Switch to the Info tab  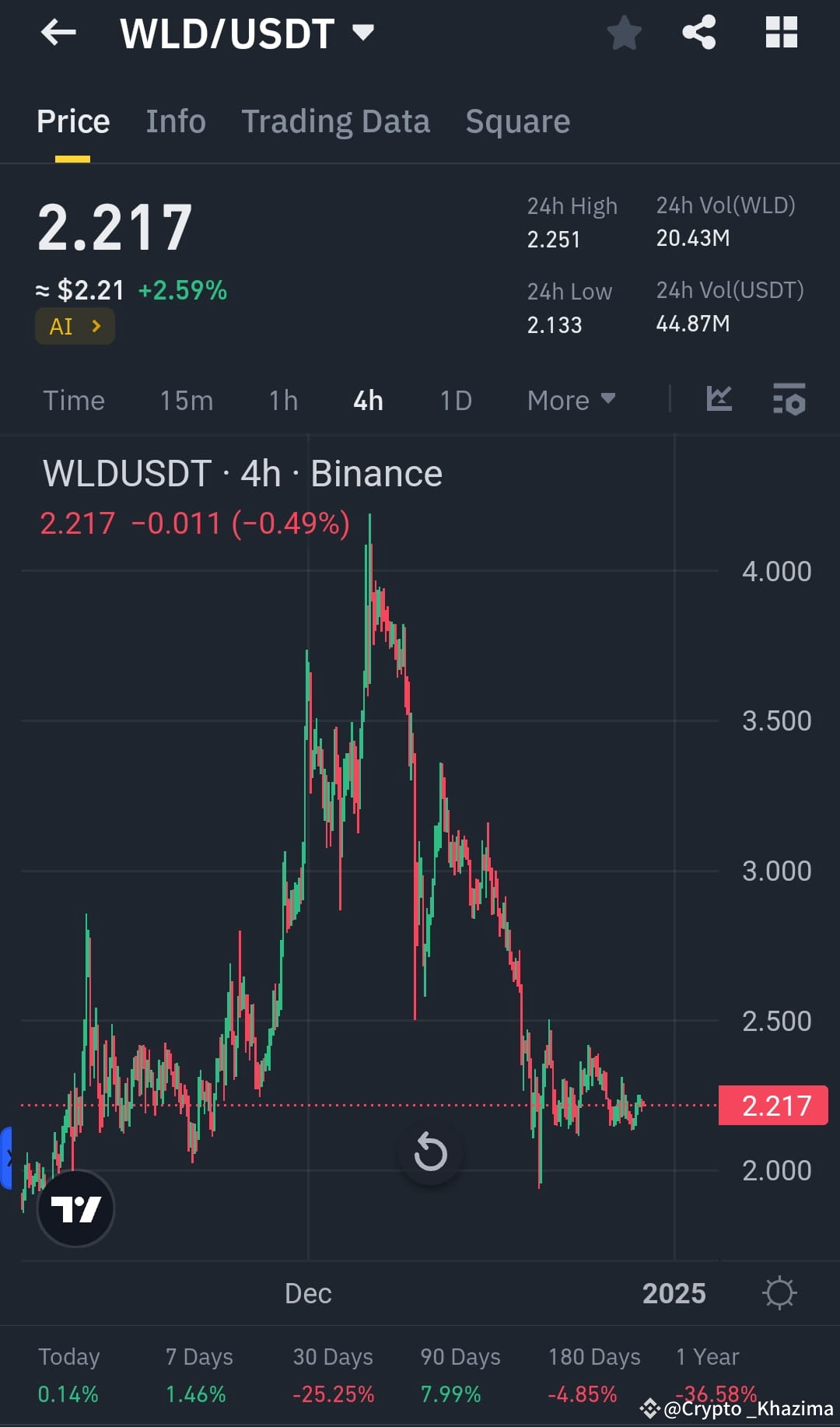(x=175, y=121)
